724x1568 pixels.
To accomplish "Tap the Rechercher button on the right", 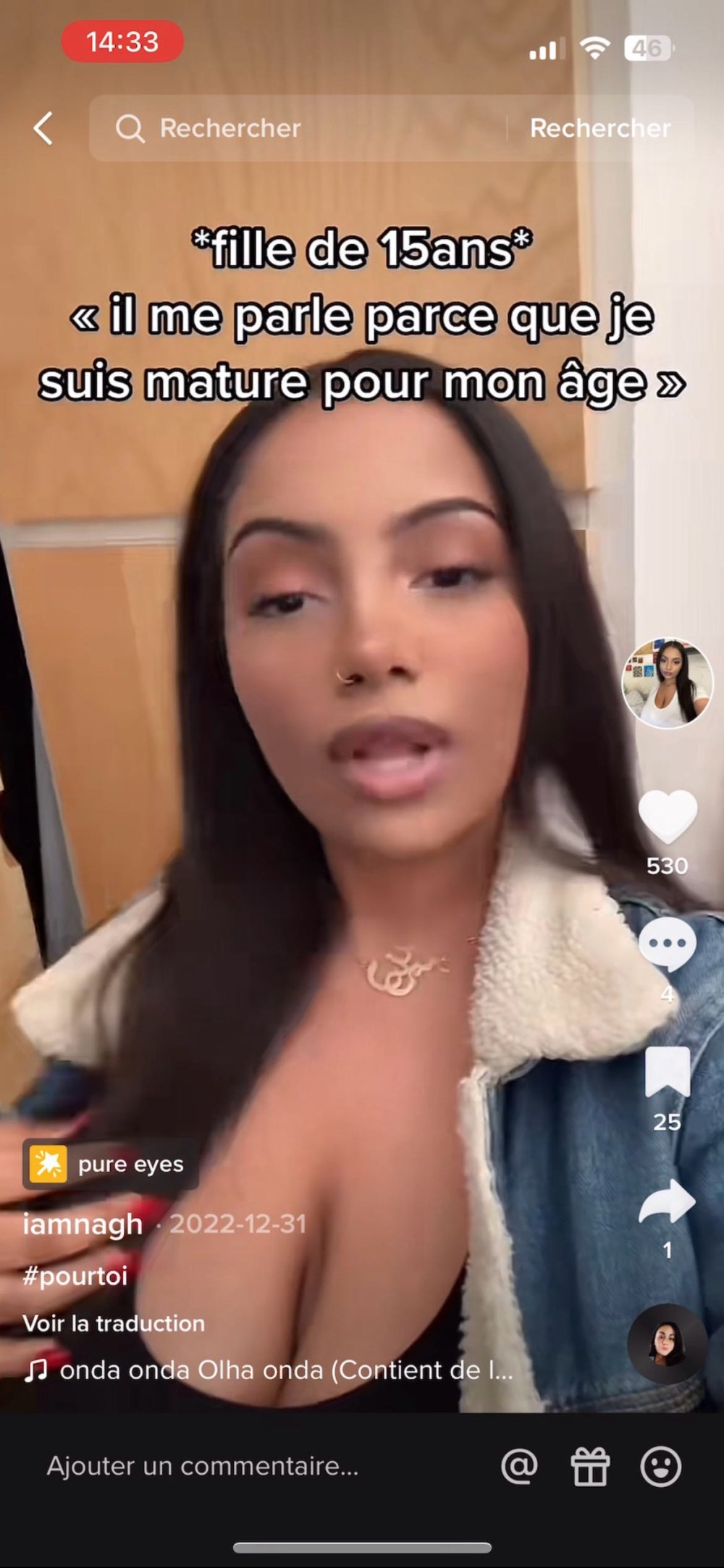I will pos(600,128).
